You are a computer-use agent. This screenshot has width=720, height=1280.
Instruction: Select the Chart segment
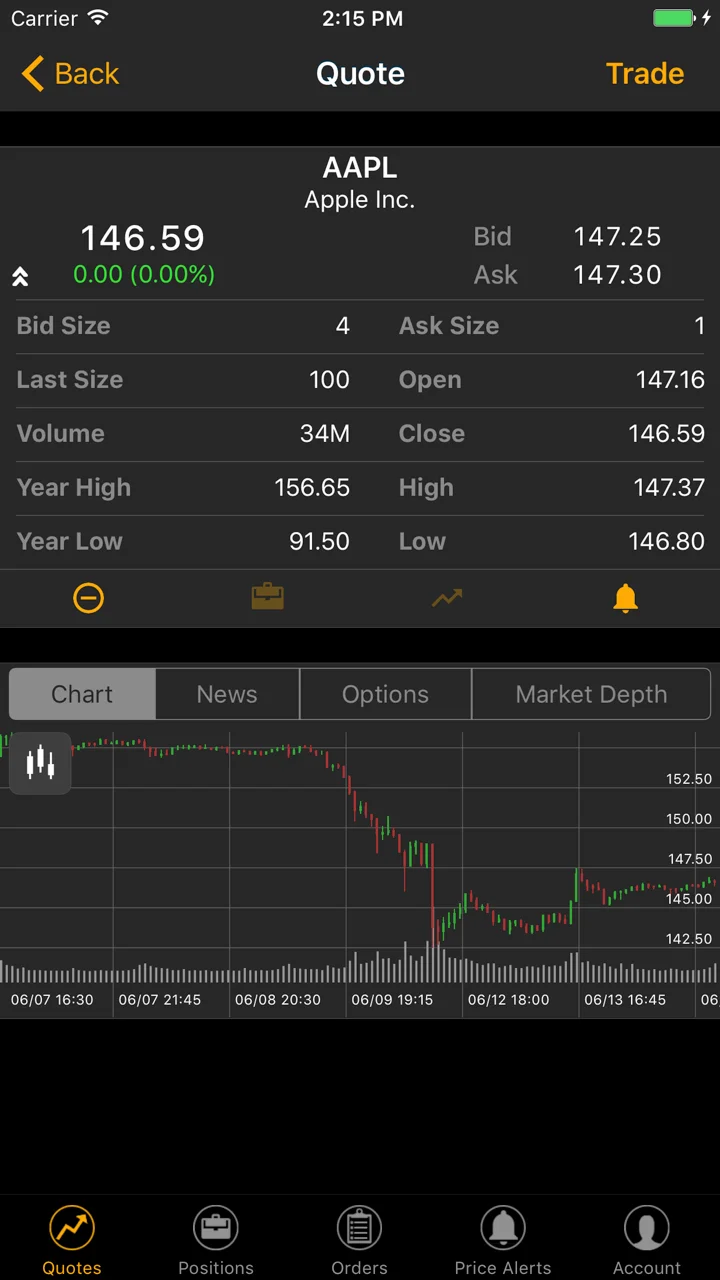(82, 694)
